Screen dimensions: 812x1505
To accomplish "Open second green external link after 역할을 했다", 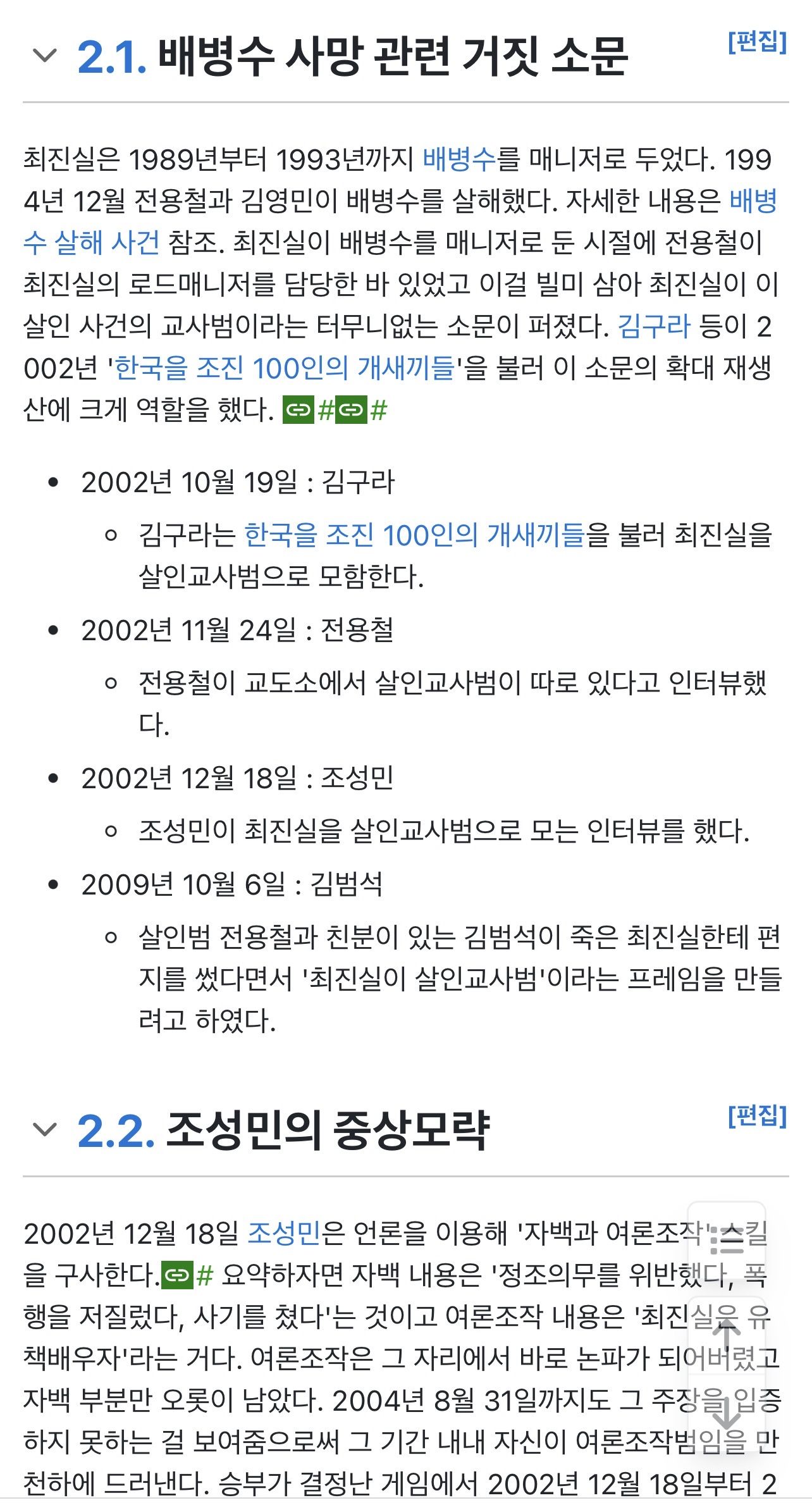I will pos(351,411).
